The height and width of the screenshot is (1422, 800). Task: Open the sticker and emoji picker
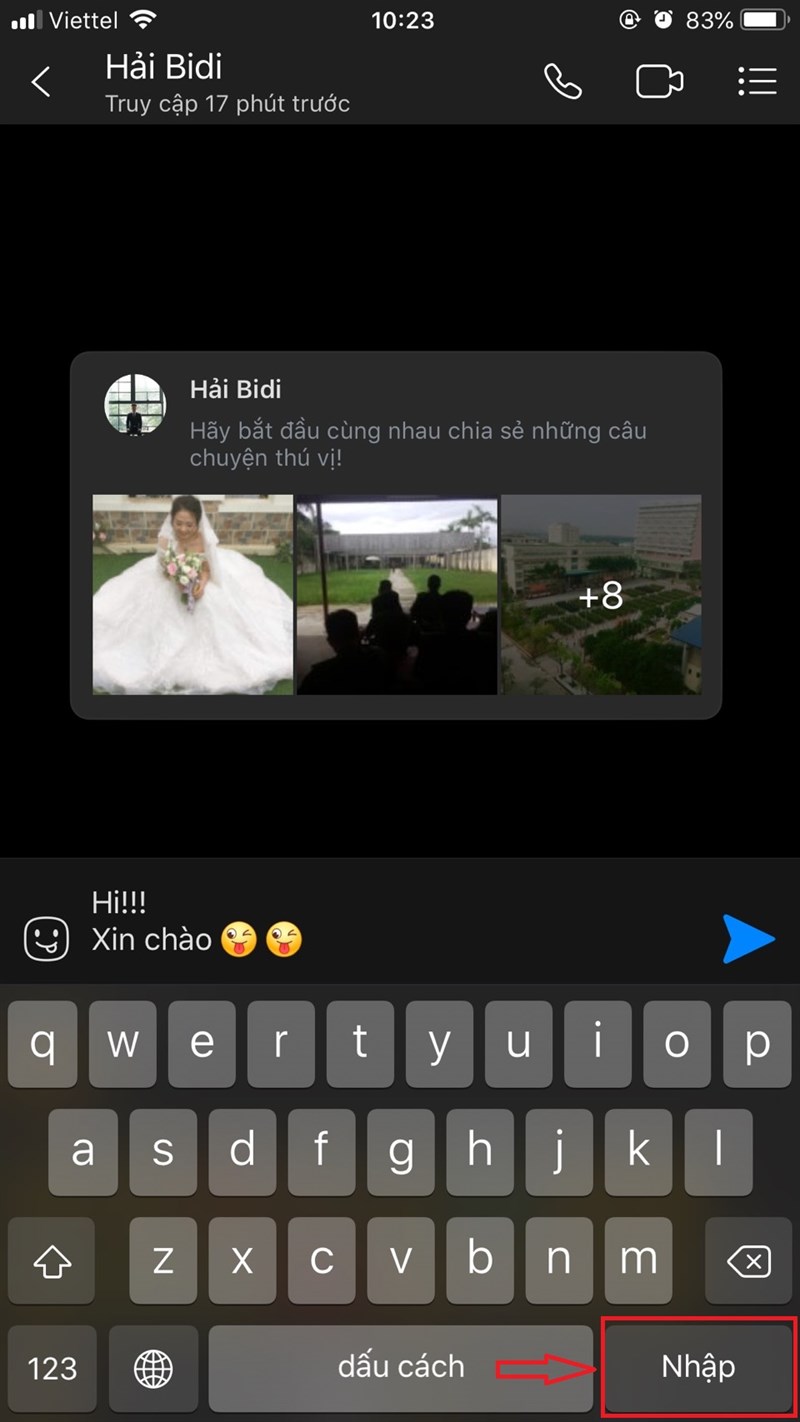47,939
